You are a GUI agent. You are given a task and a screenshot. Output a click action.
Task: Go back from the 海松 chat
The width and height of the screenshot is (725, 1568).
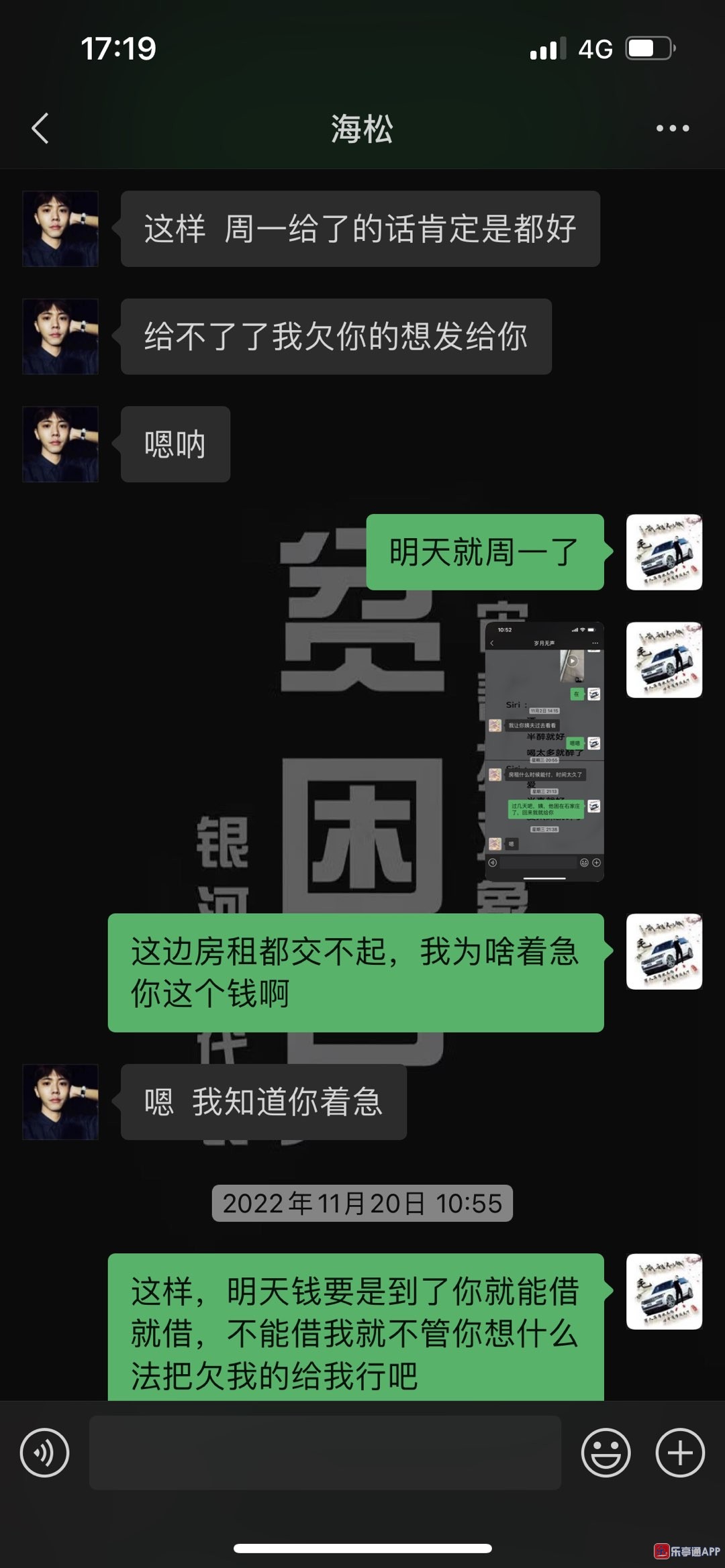(x=40, y=128)
